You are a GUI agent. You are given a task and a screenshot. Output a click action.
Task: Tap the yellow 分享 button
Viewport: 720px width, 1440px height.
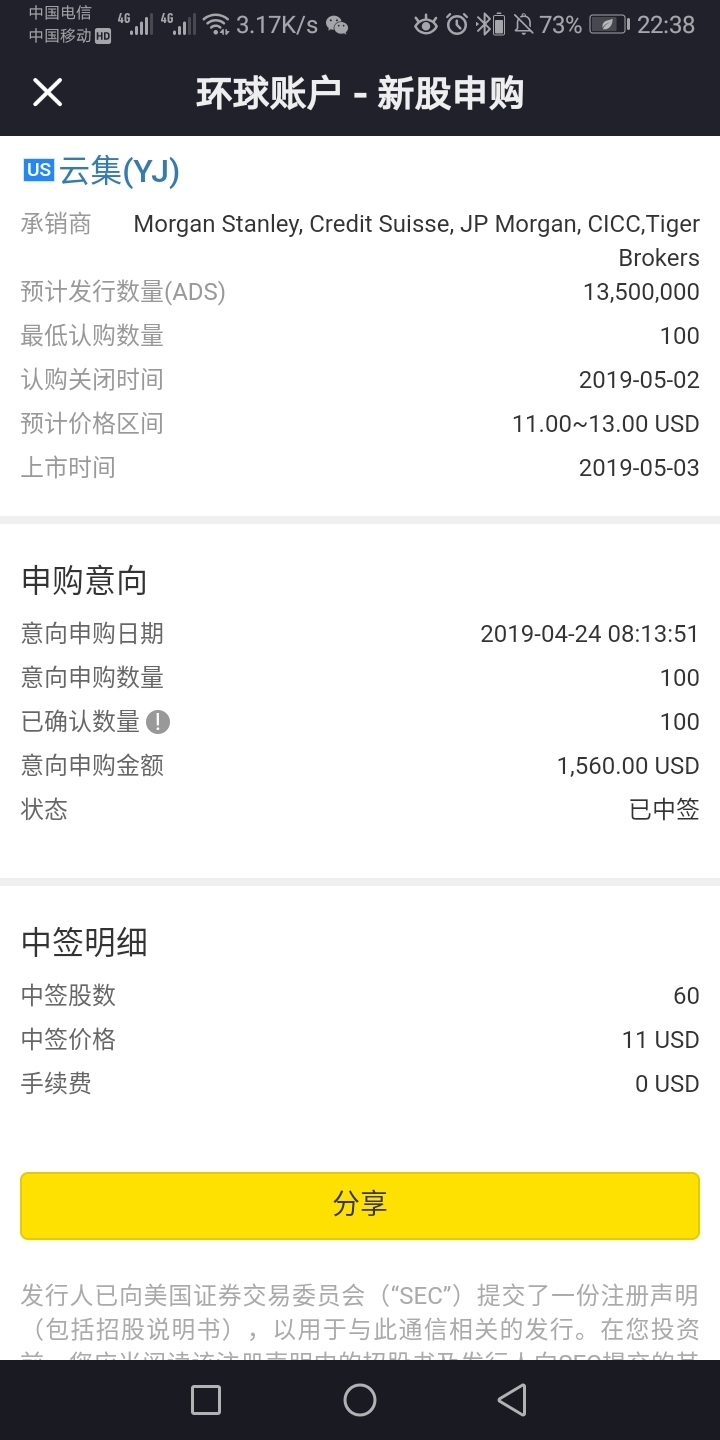360,1205
